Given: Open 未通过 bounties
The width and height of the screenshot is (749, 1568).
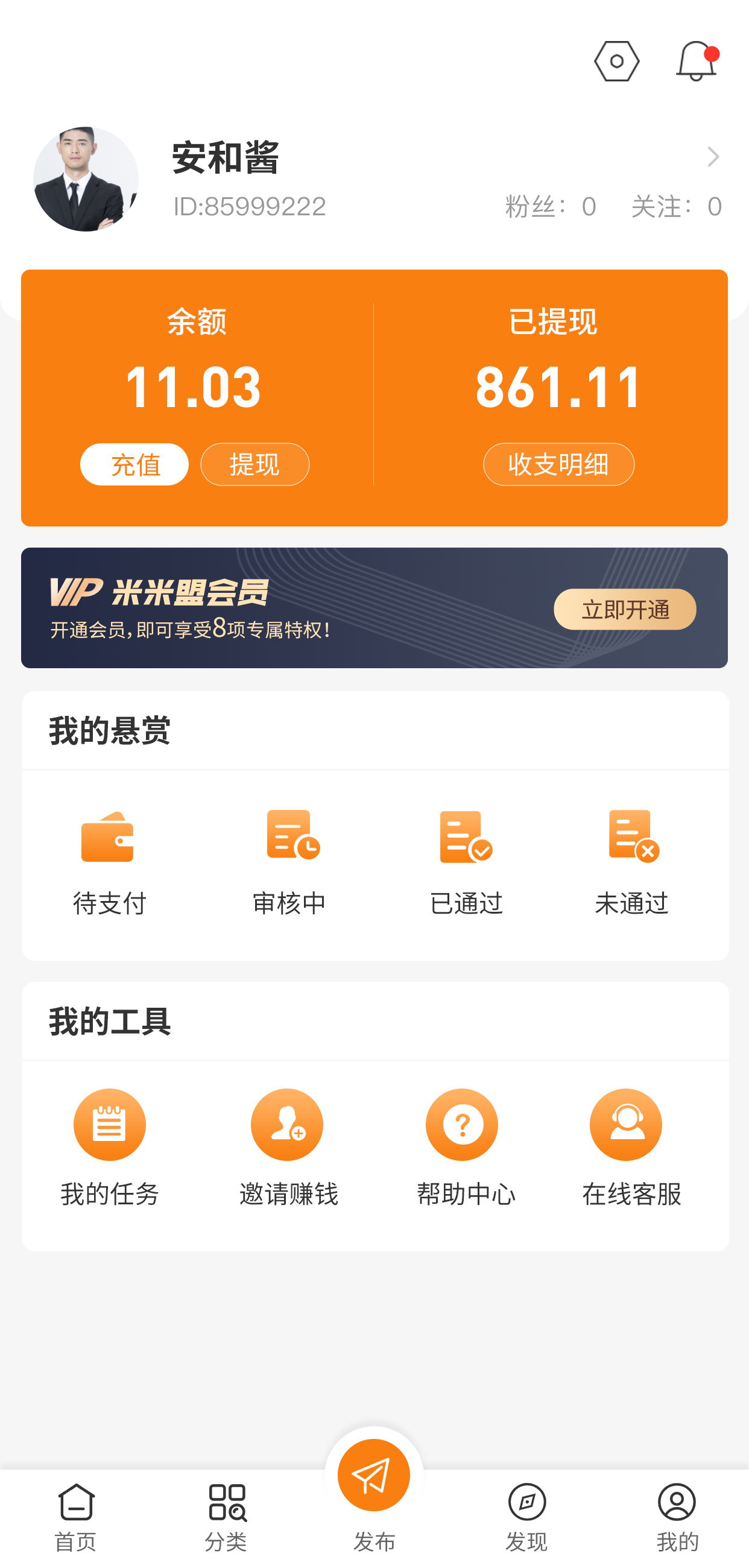Looking at the screenshot, I should pyautogui.click(x=632, y=861).
